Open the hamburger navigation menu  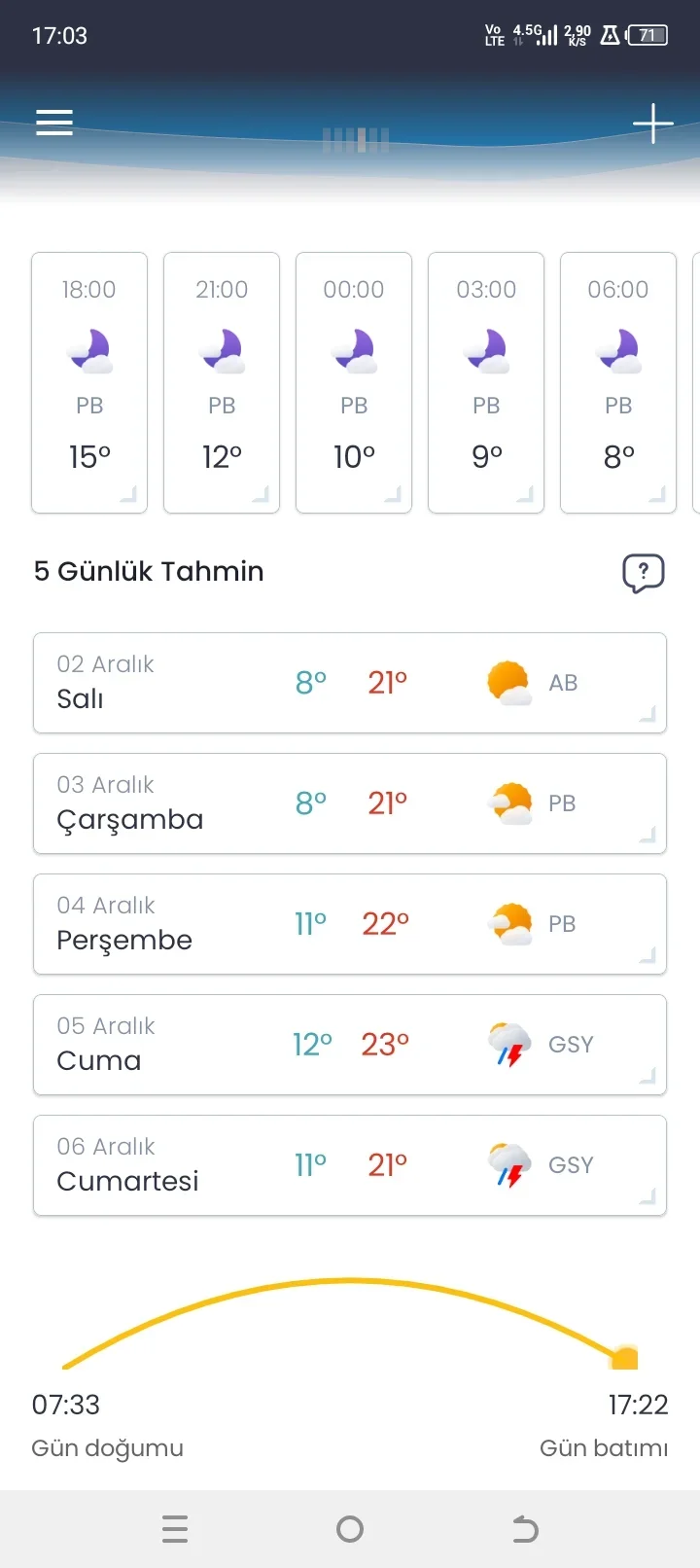tap(53, 122)
